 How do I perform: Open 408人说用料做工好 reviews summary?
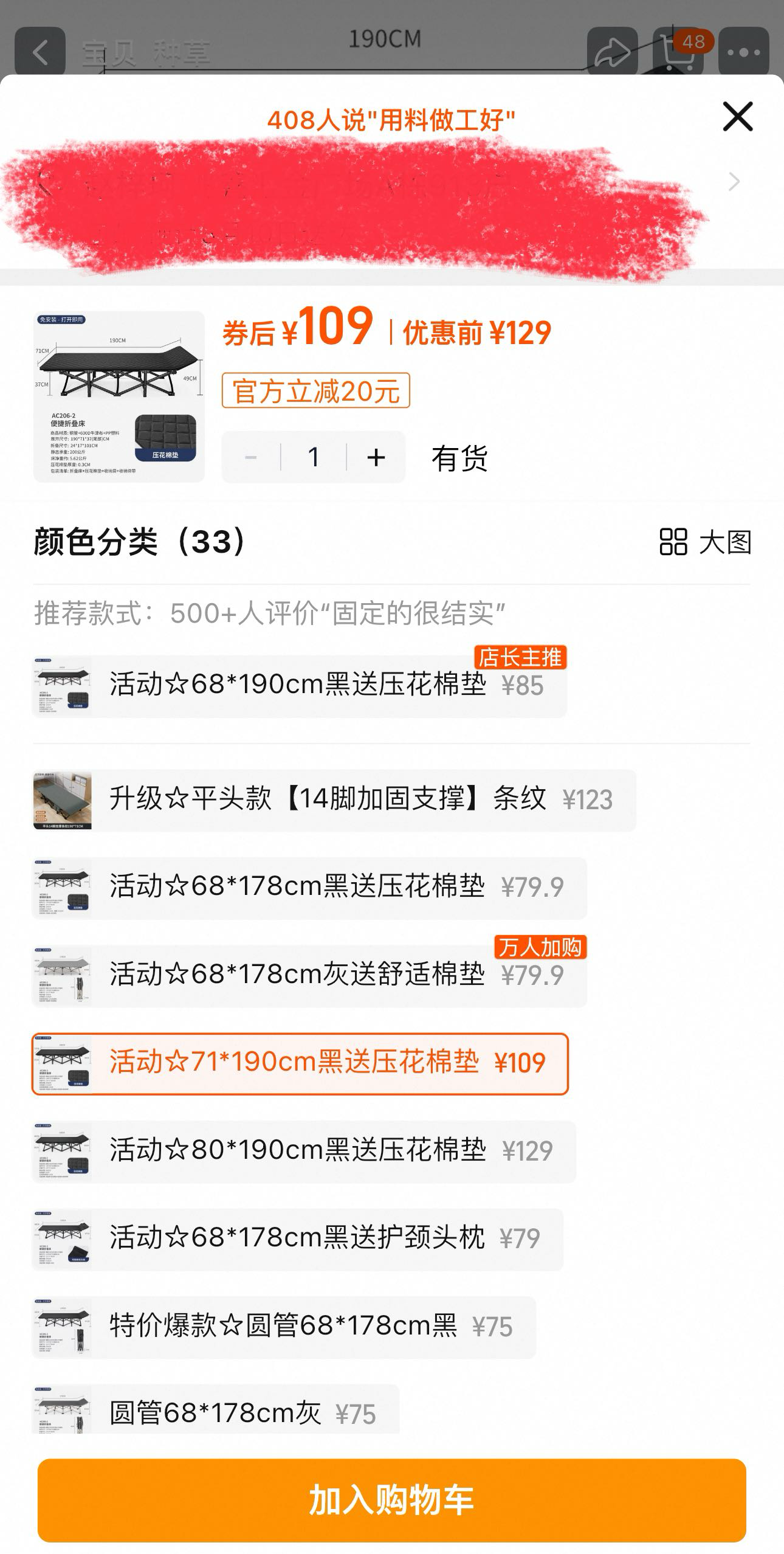pyautogui.click(x=392, y=120)
